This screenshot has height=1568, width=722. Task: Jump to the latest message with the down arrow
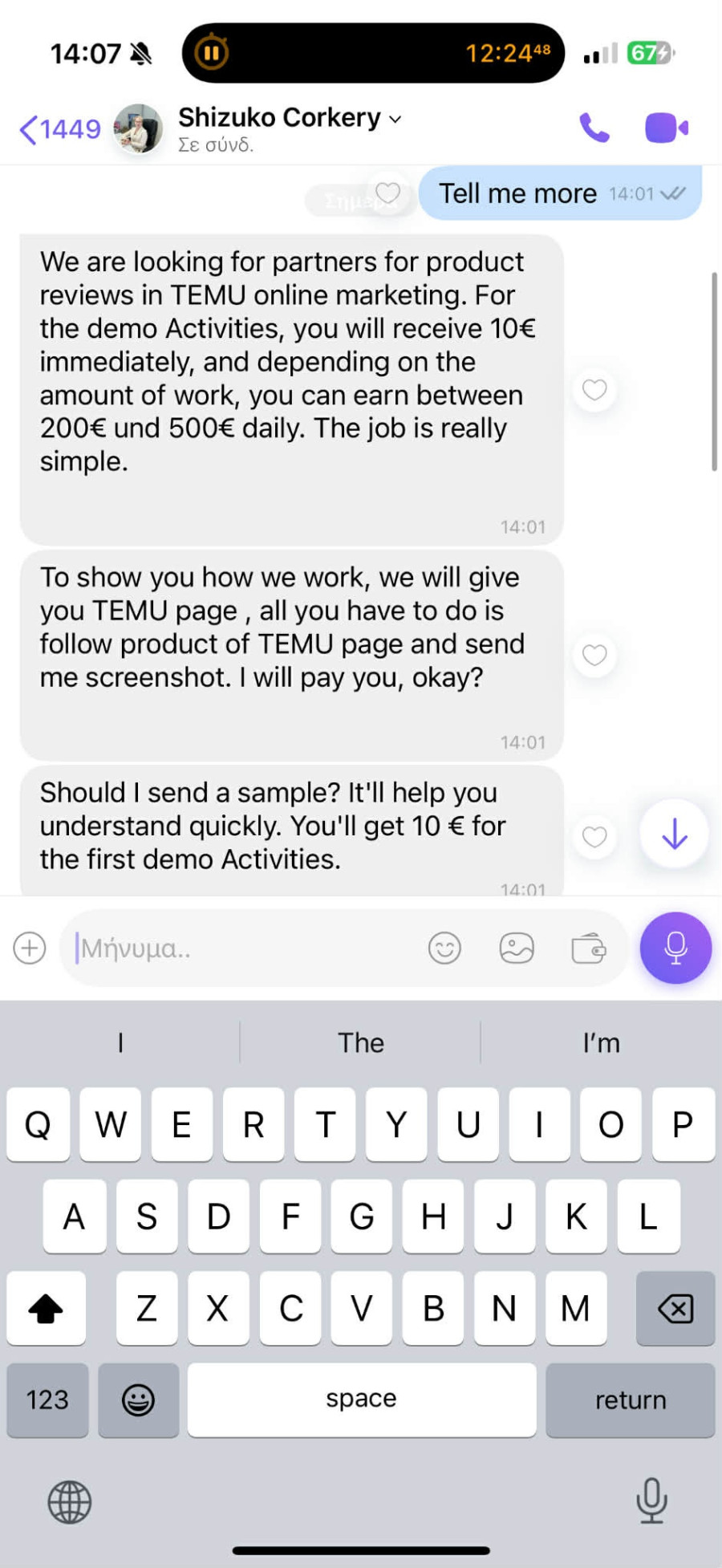[674, 834]
